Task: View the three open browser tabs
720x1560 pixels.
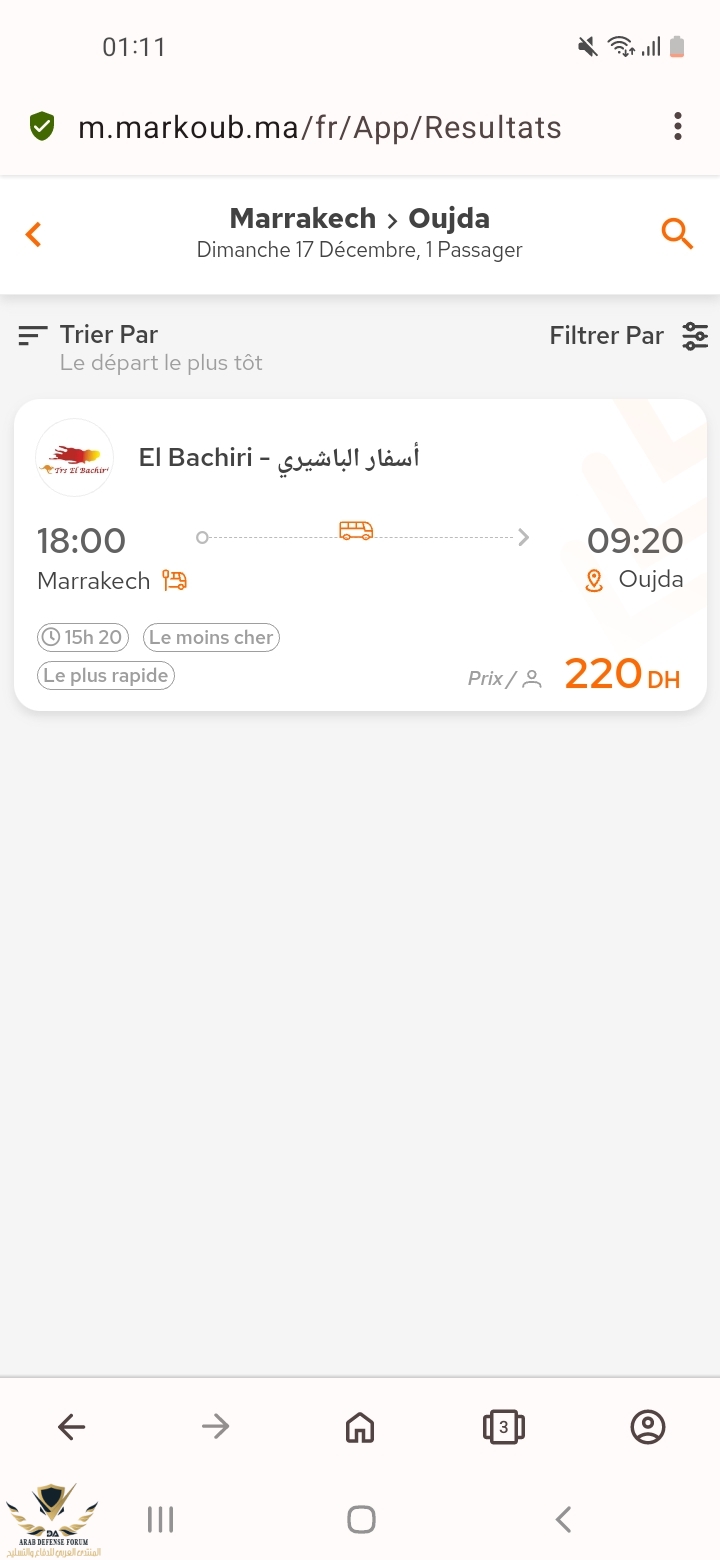Action: (x=503, y=1427)
